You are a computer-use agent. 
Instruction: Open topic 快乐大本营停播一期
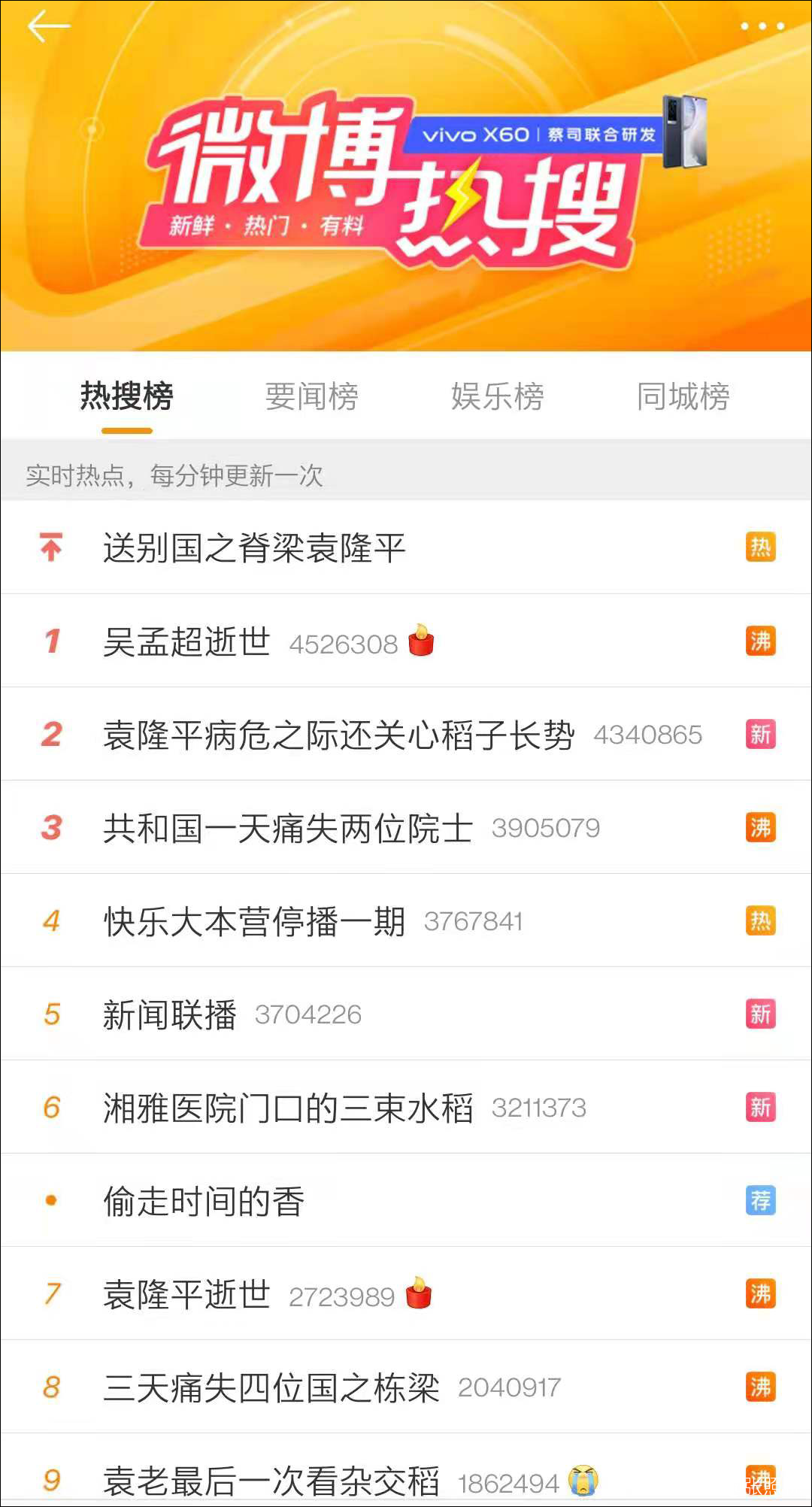click(254, 921)
